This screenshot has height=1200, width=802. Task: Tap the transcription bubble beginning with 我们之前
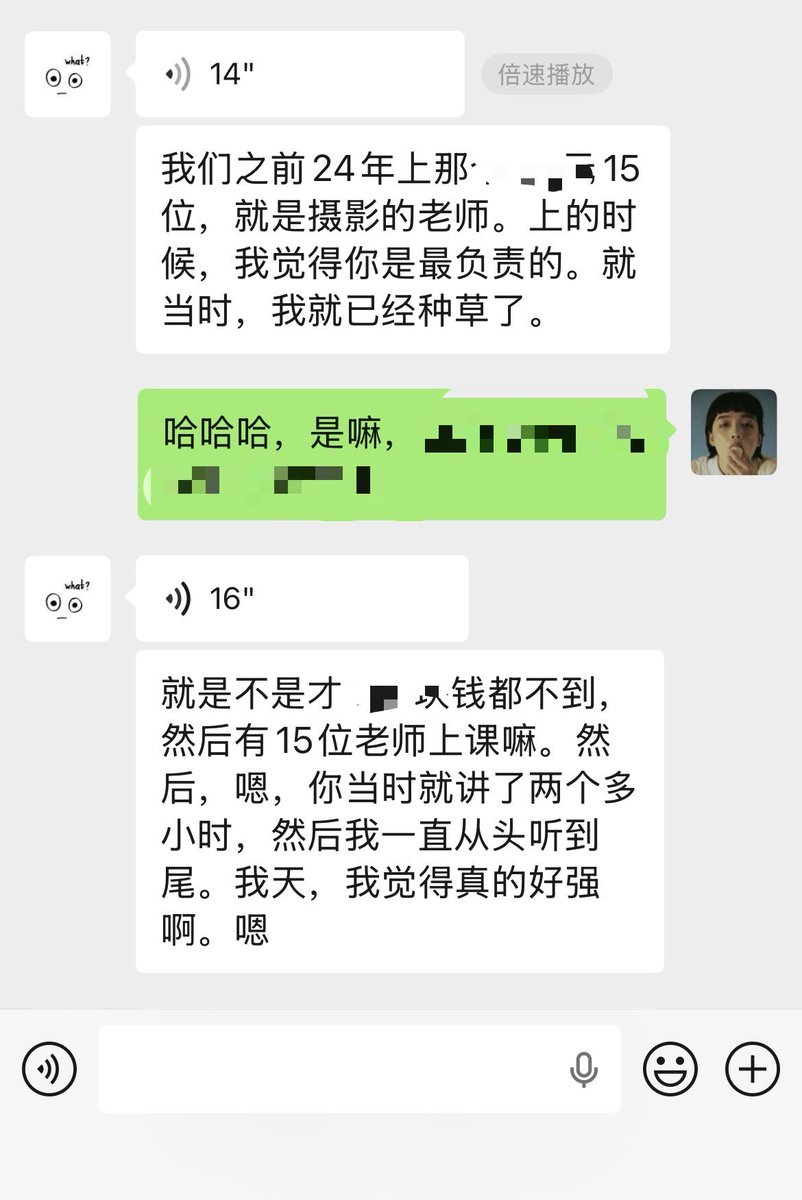click(x=400, y=240)
